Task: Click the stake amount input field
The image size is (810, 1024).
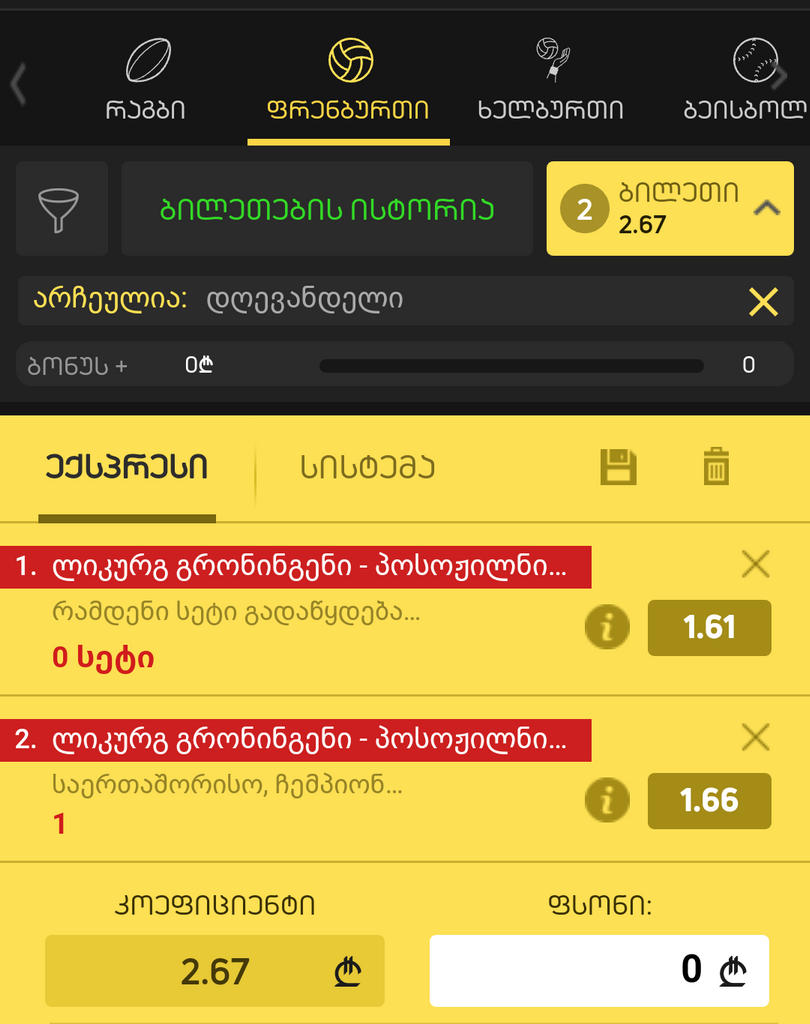Action: [x=598, y=970]
